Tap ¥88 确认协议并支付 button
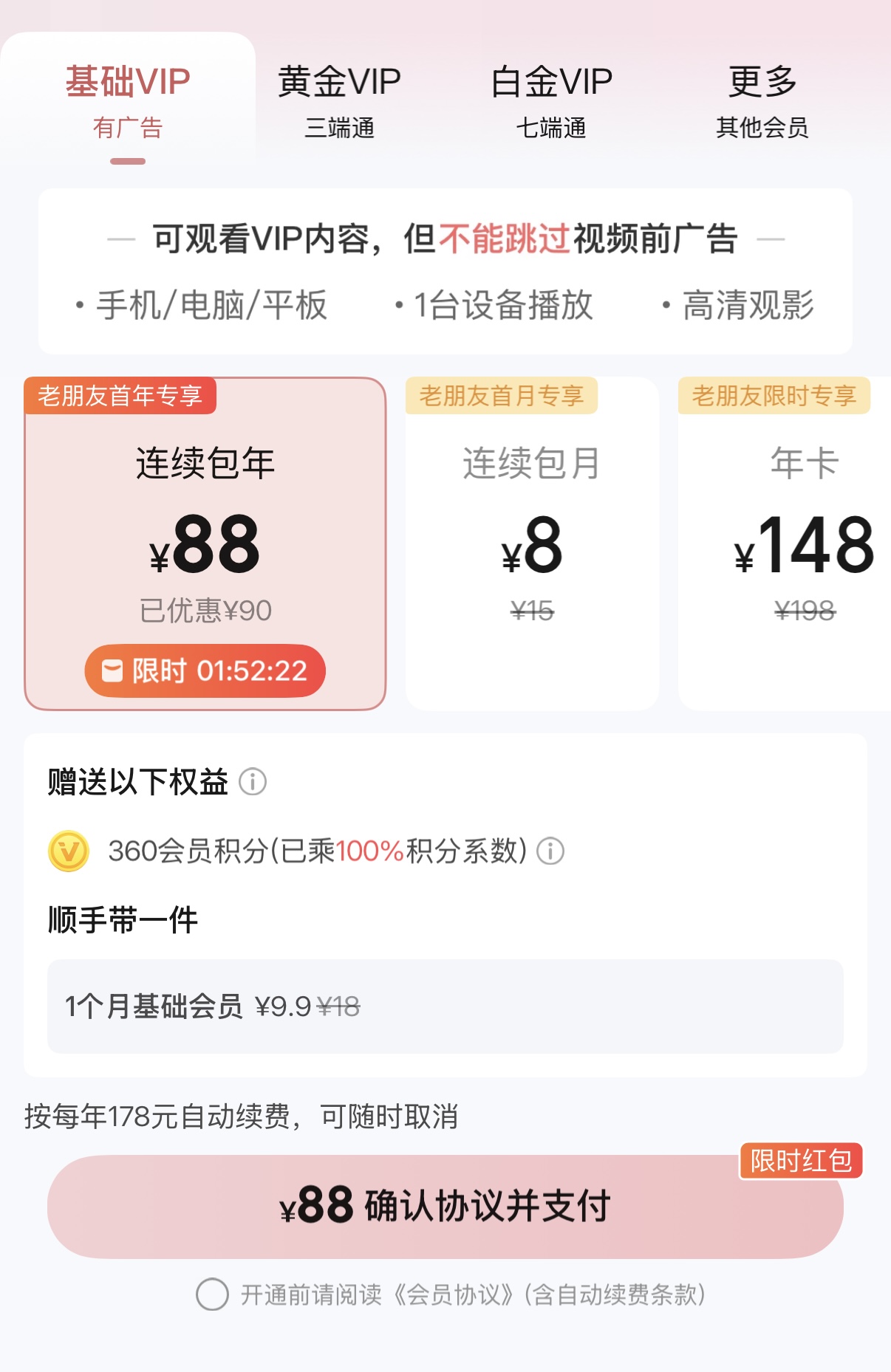Viewport: 891px width, 1372px height. click(445, 1206)
